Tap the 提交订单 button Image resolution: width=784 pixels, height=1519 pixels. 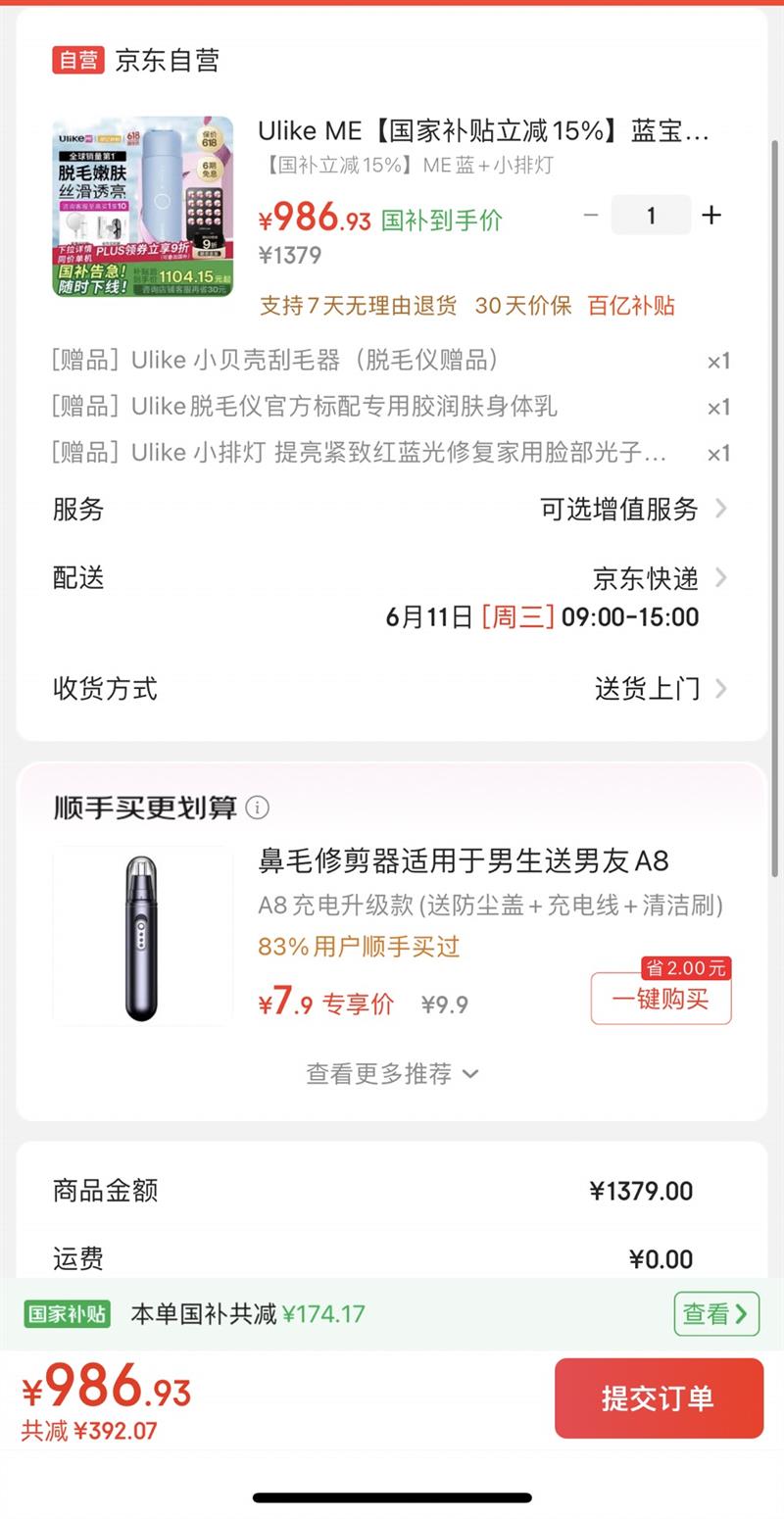(x=659, y=1398)
